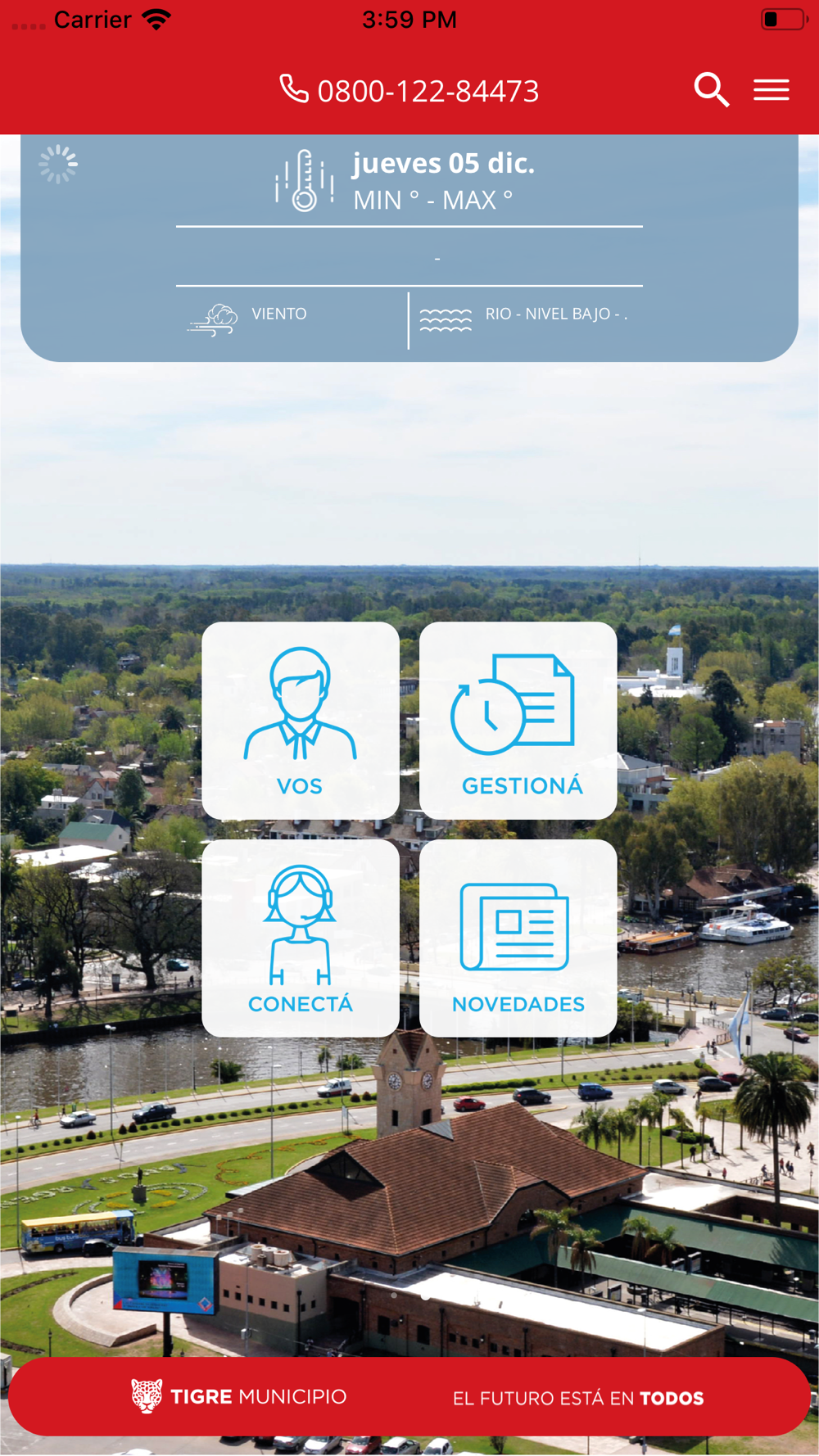Image resolution: width=819 pixels, height=1456 pixels.
Task: Open the VOS tile
Action: point(301,721)
